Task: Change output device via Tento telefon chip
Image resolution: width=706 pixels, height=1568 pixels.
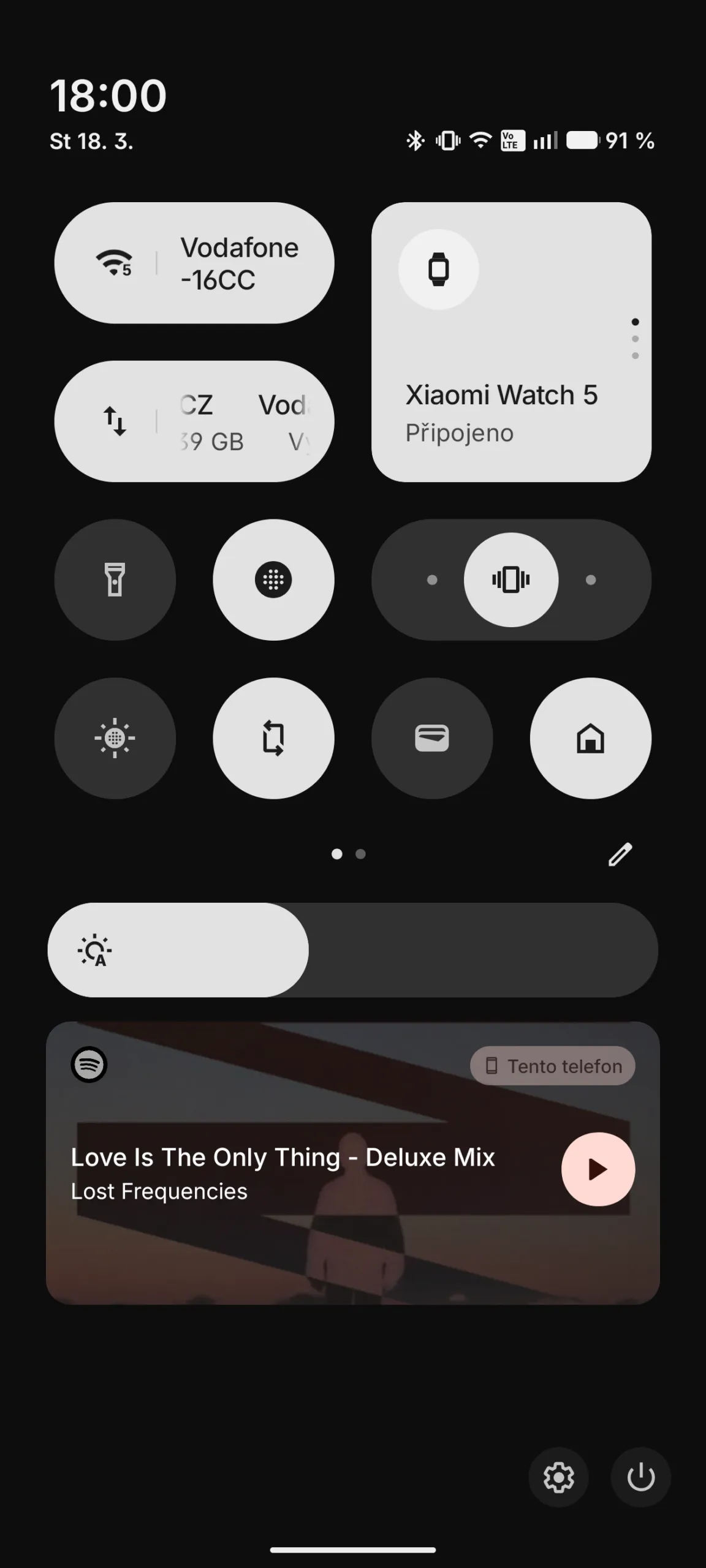Action: 552,1066
